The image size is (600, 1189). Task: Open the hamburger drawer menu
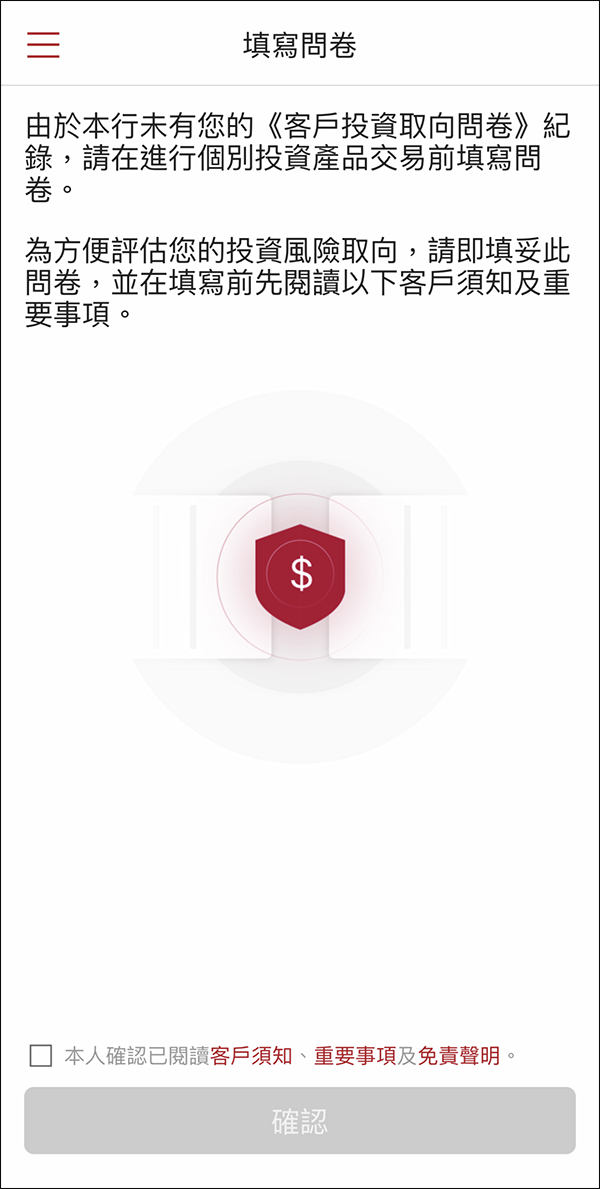[43, 45]
